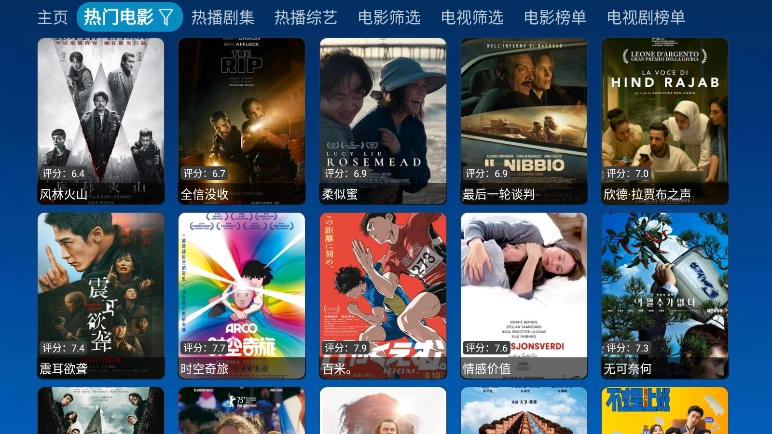This screenshot has height=434, width=772.
Task: Go to the 电影筛选 tab
Action: point(389,17)
